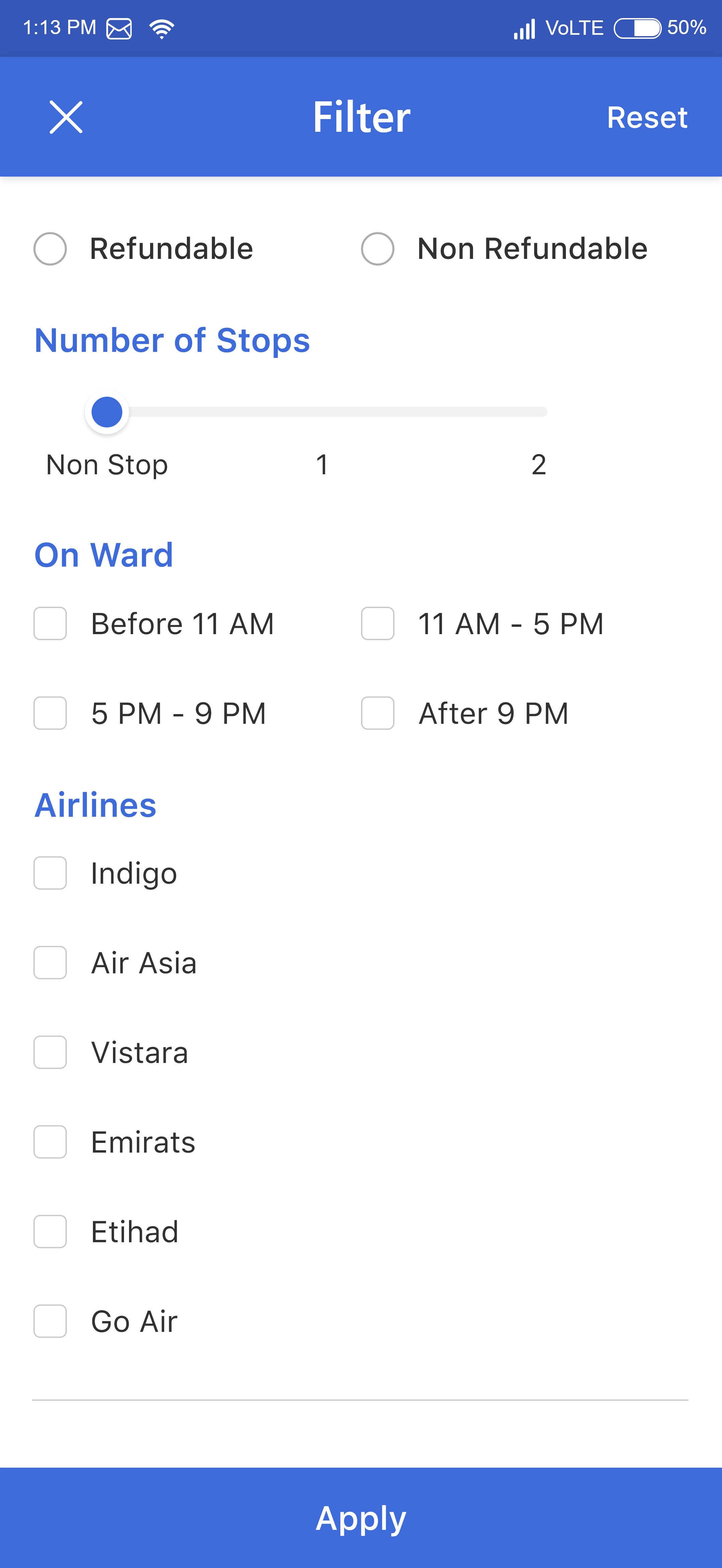
Task: Close the Filter screen
Action: [x=66, y=117]
